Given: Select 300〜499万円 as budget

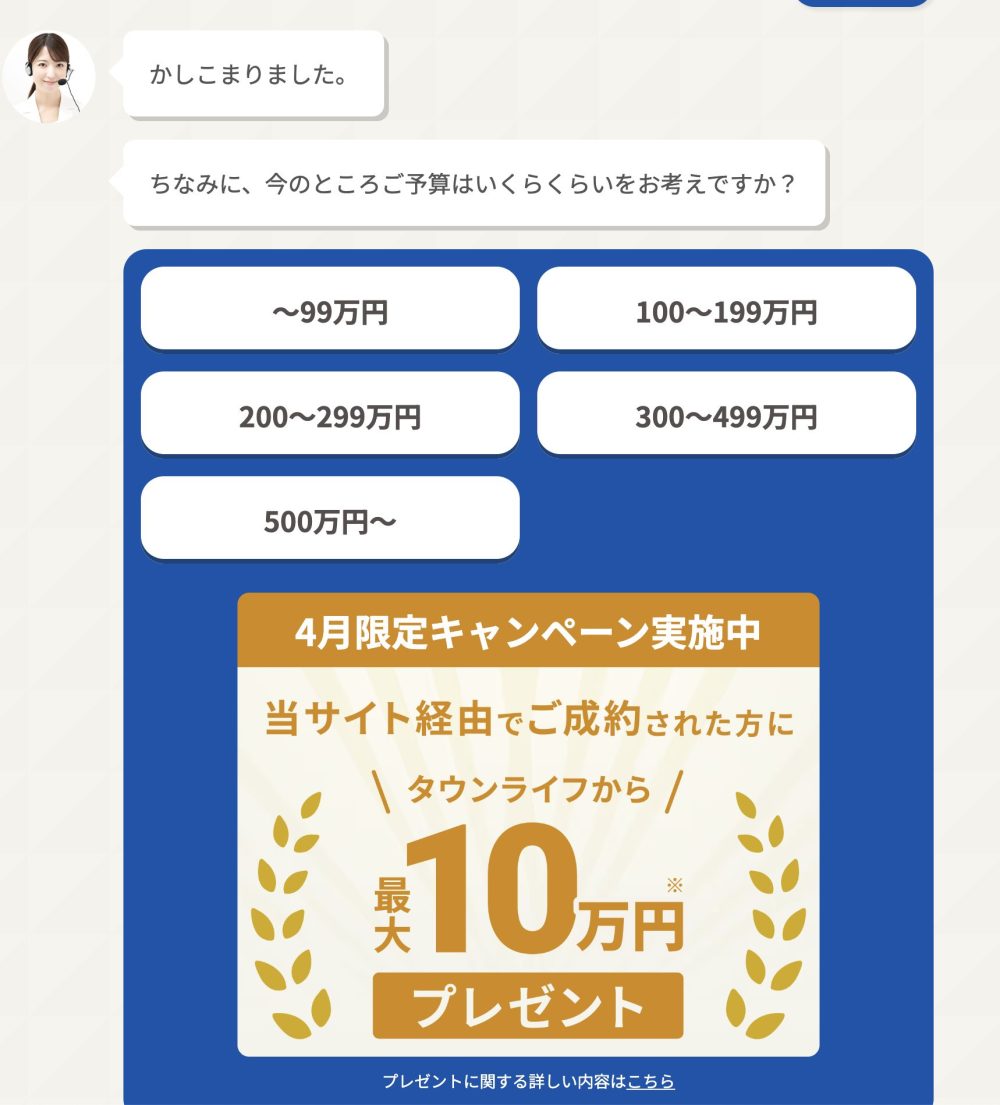Looking at the screenshot, I should pos(726,414).
